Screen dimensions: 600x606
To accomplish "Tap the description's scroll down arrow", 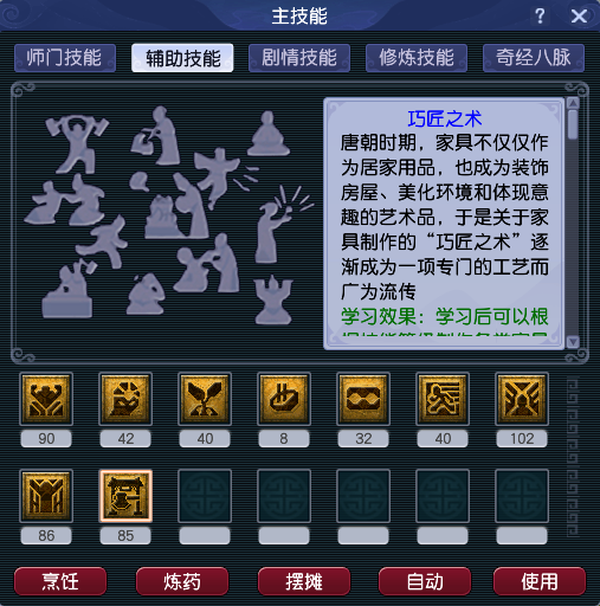I will click(573, 342).
